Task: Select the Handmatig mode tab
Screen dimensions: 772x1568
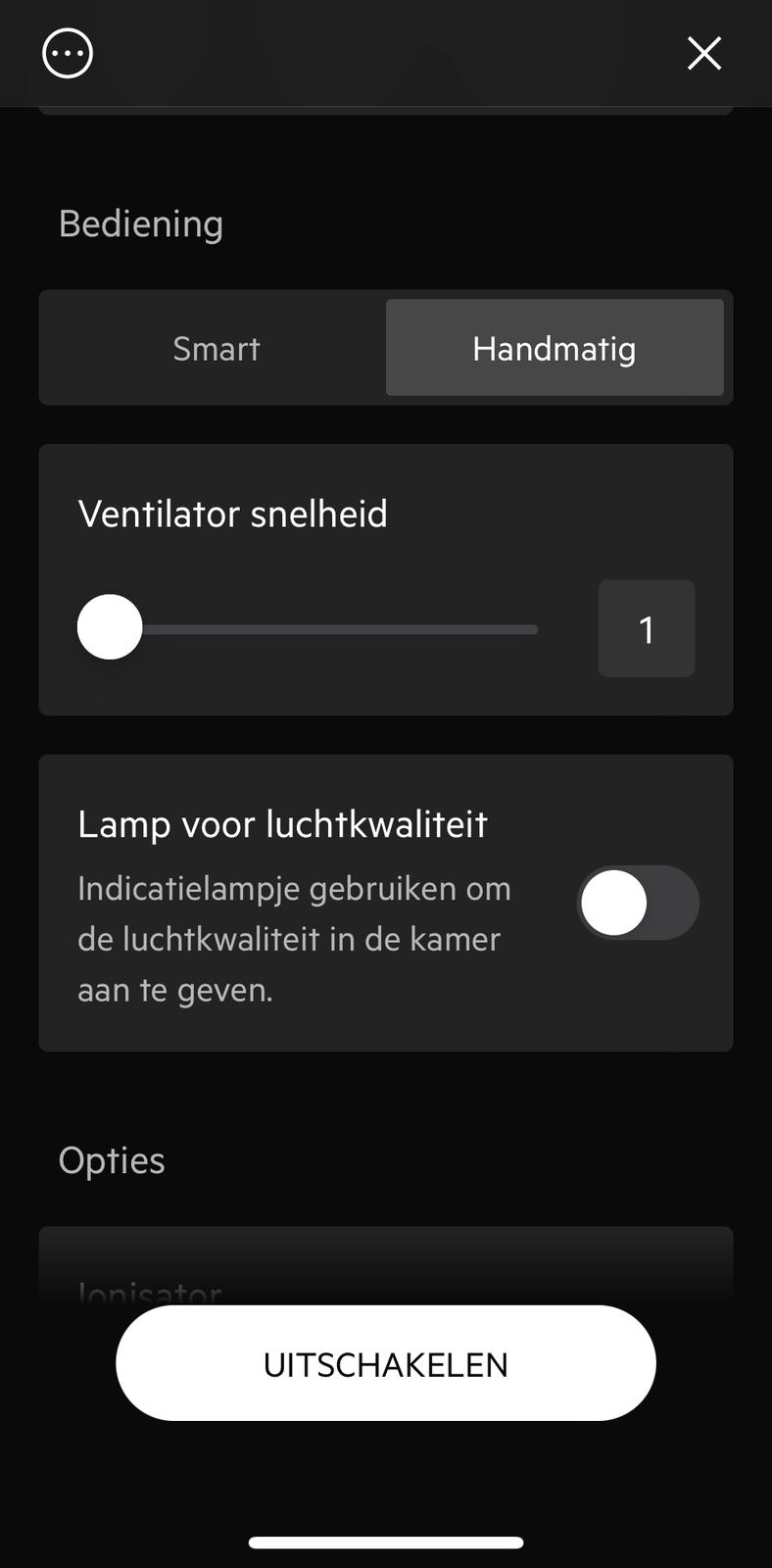Action: pyautogui.click(x=554, y=349)
